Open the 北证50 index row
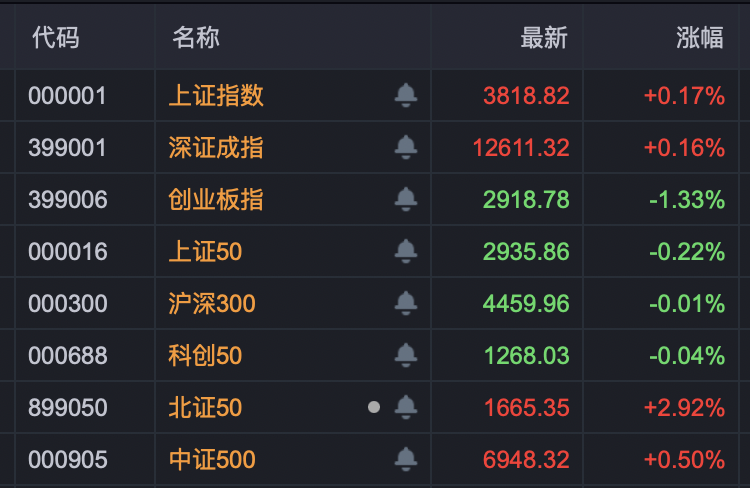The height and width of the screenshot is (488, 750). pyautogui.click(x=205, y=407)
